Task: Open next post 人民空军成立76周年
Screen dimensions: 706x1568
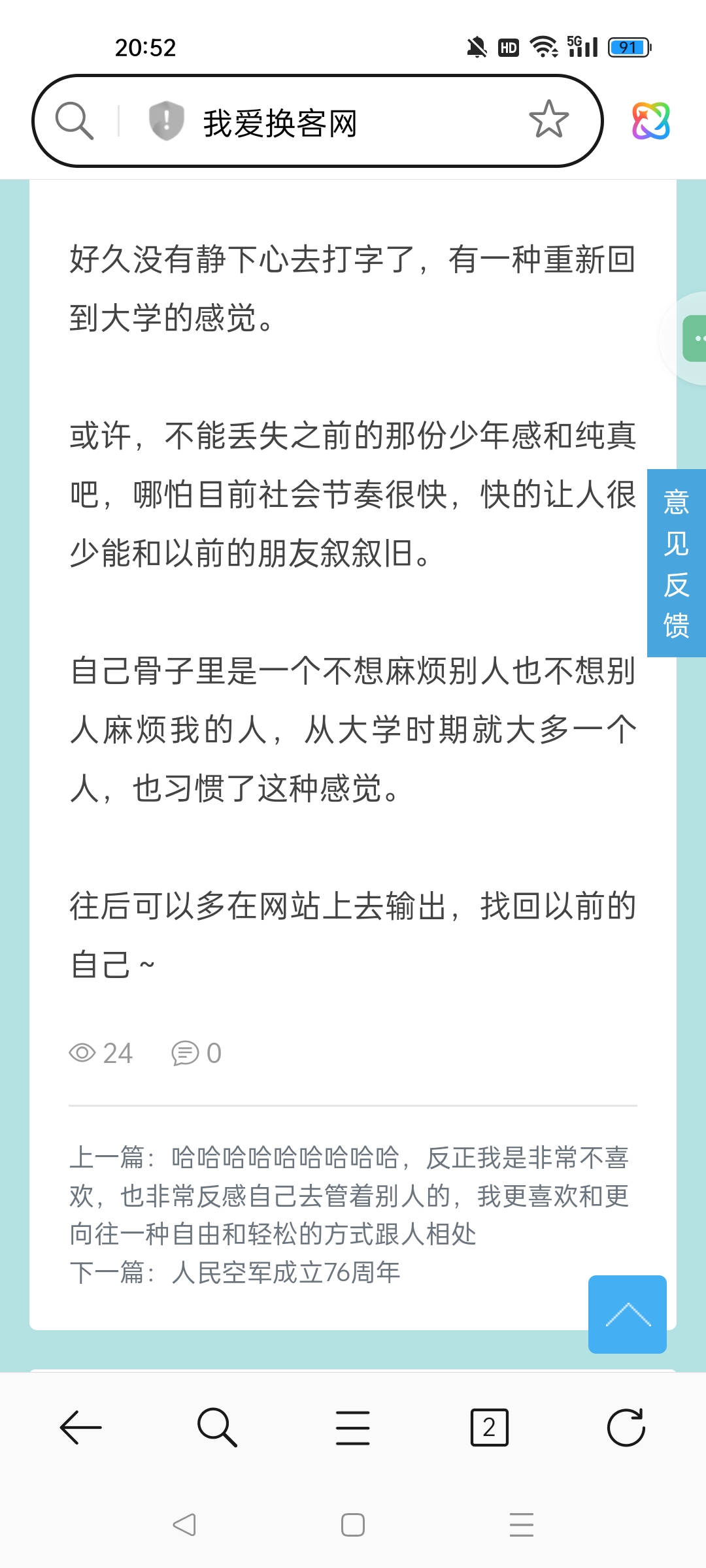Action: tap(286, 1273)
